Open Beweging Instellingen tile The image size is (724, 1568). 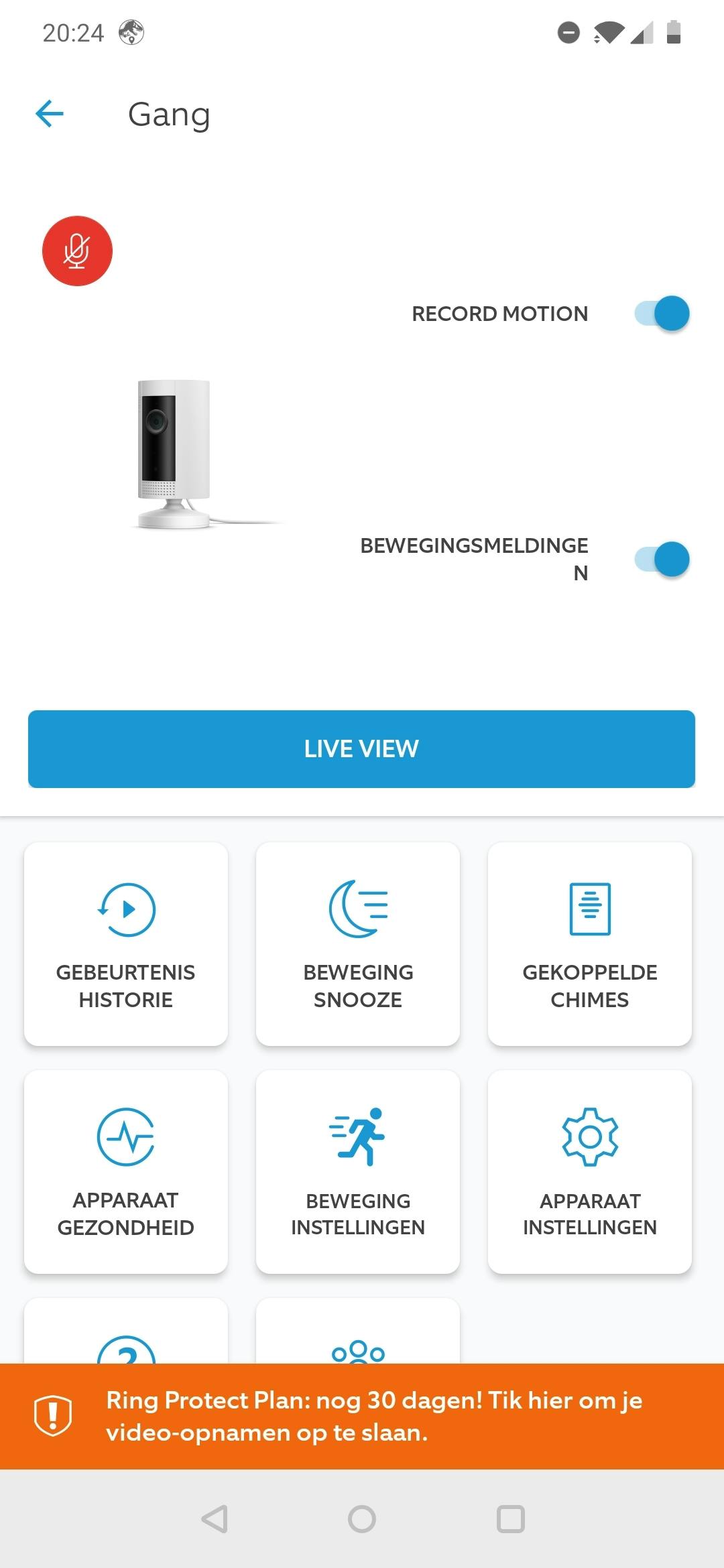click(x=358, y=1171)
